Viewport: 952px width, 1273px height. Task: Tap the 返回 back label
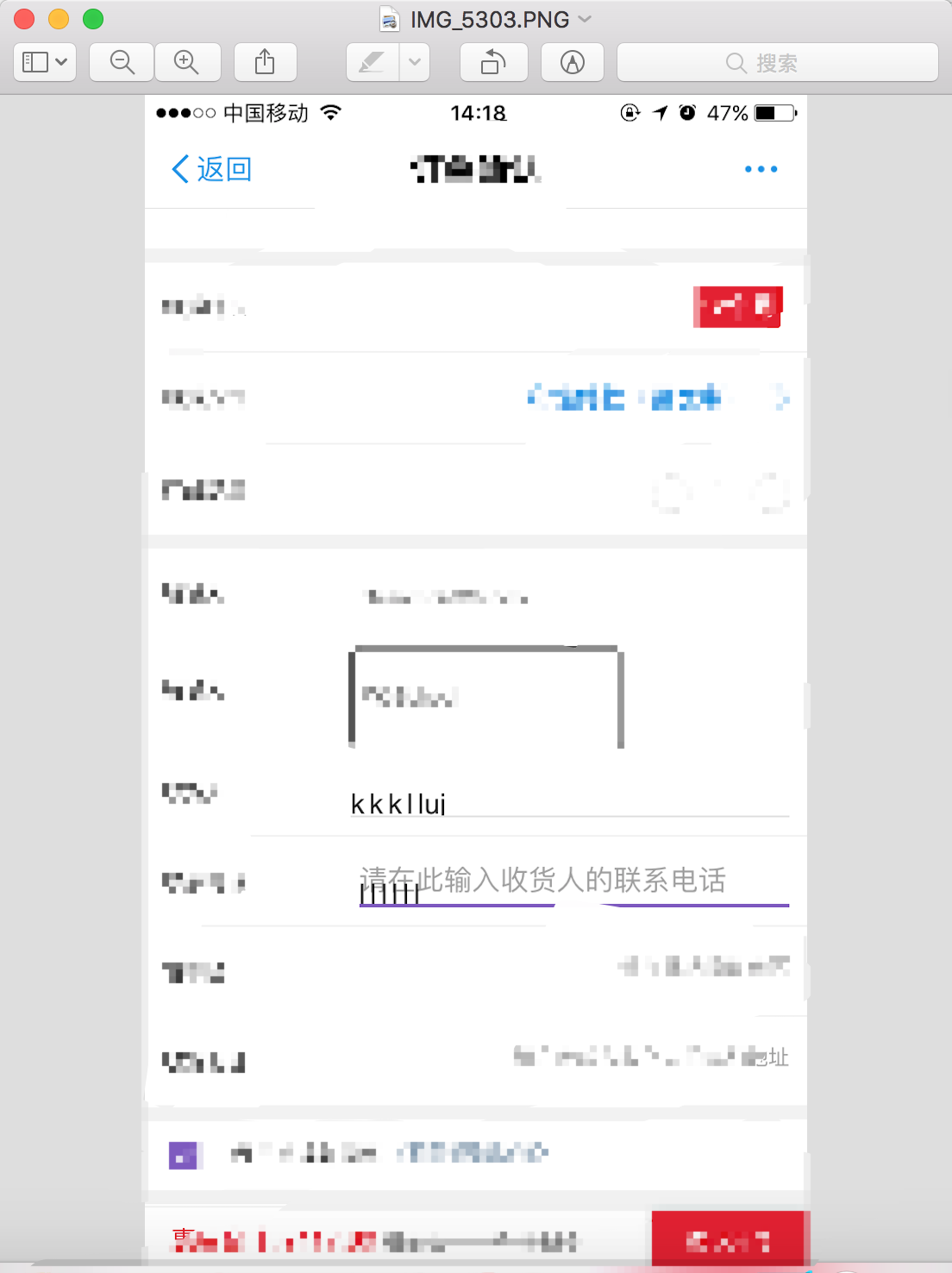[x=222, y=169]
